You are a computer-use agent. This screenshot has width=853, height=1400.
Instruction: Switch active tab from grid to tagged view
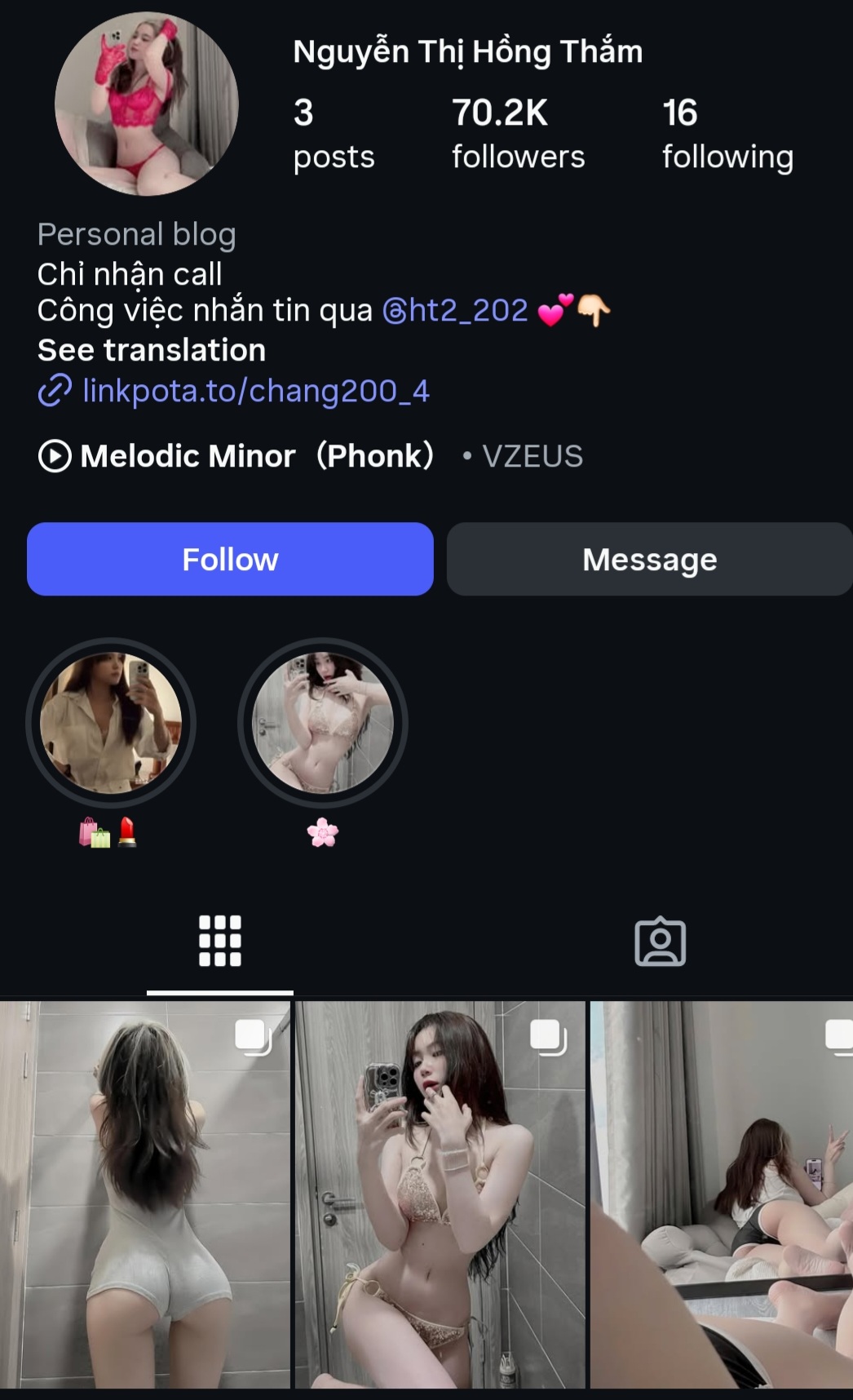coord(662,941)
